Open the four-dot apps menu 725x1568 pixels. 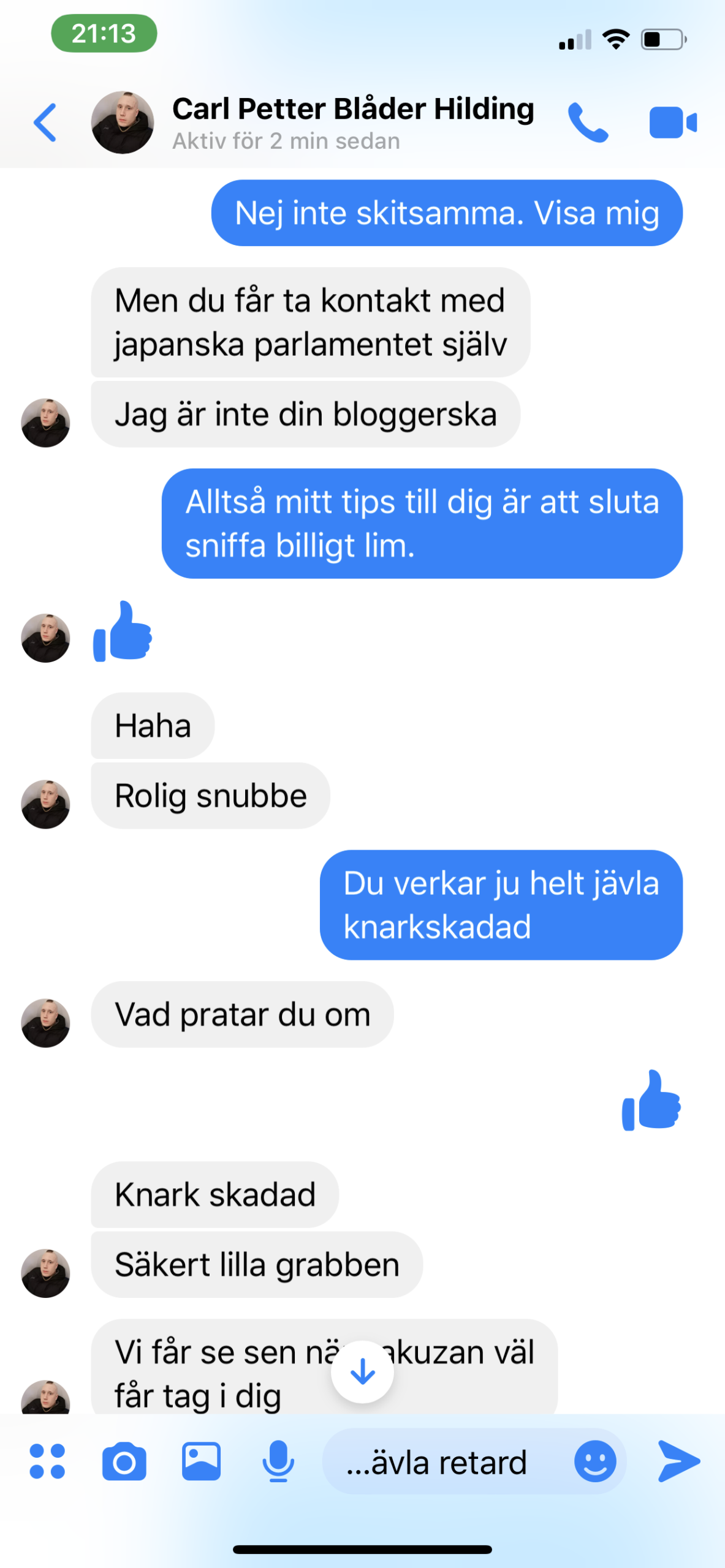(47, 1461)
